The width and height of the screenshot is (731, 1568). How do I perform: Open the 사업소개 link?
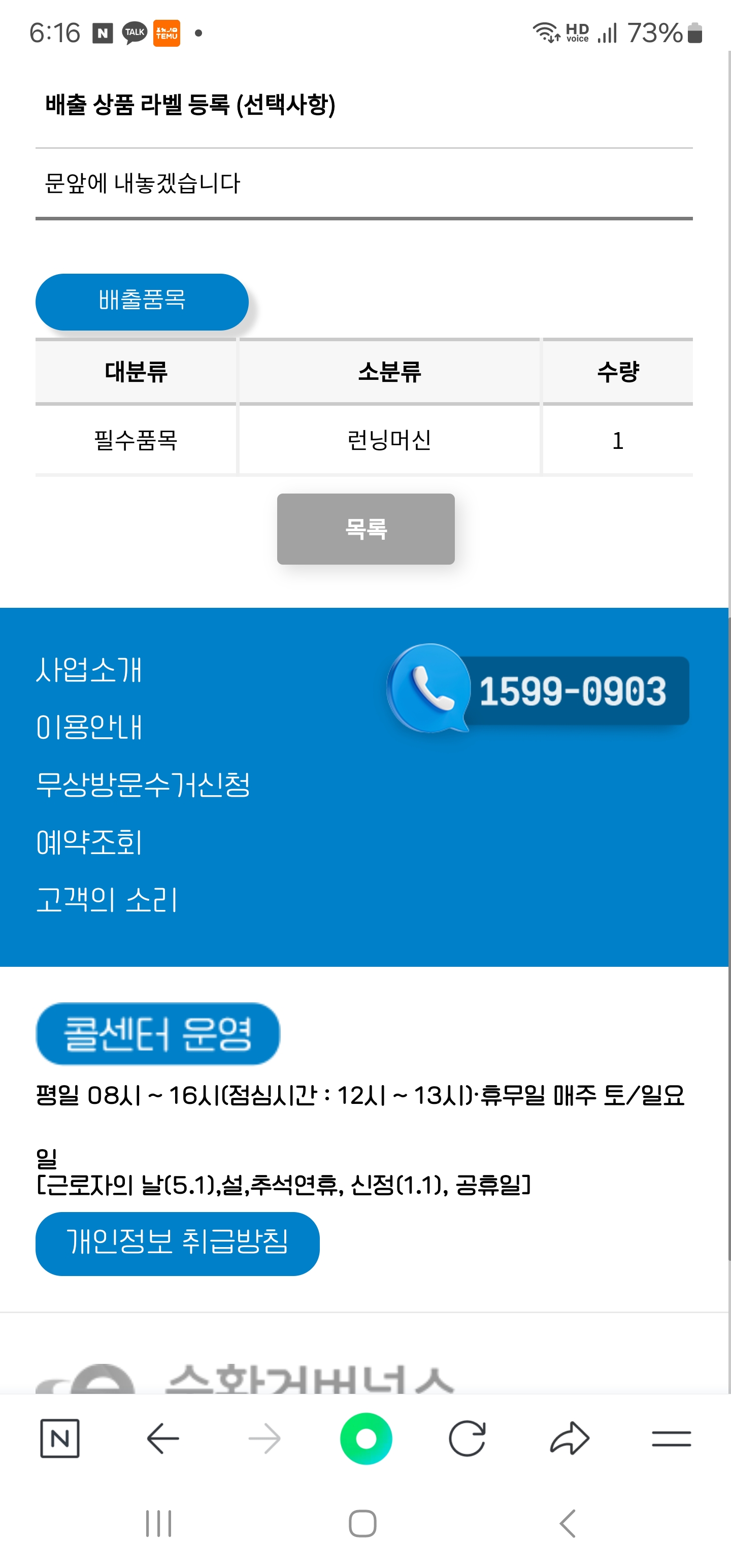(x=89, y=670)
